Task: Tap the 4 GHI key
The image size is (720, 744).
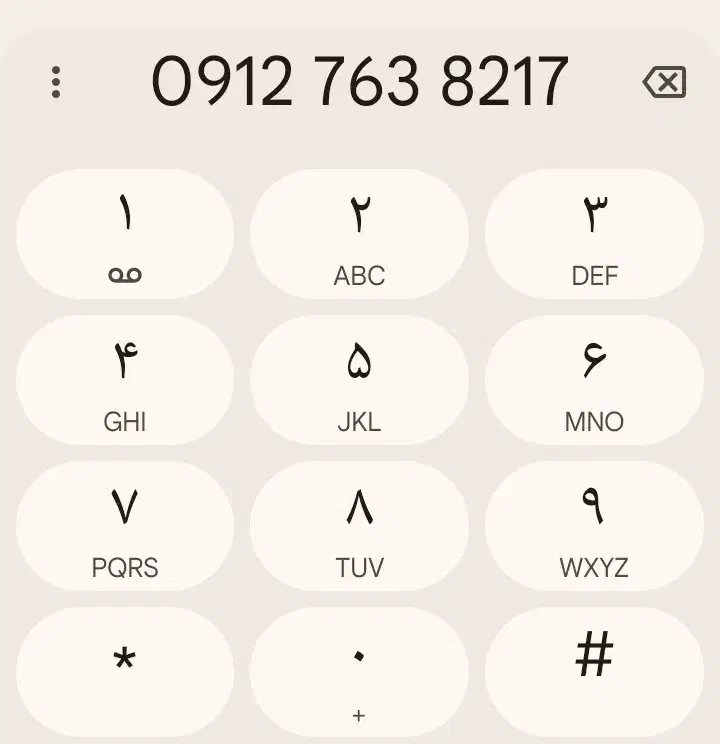Action: 124,378
